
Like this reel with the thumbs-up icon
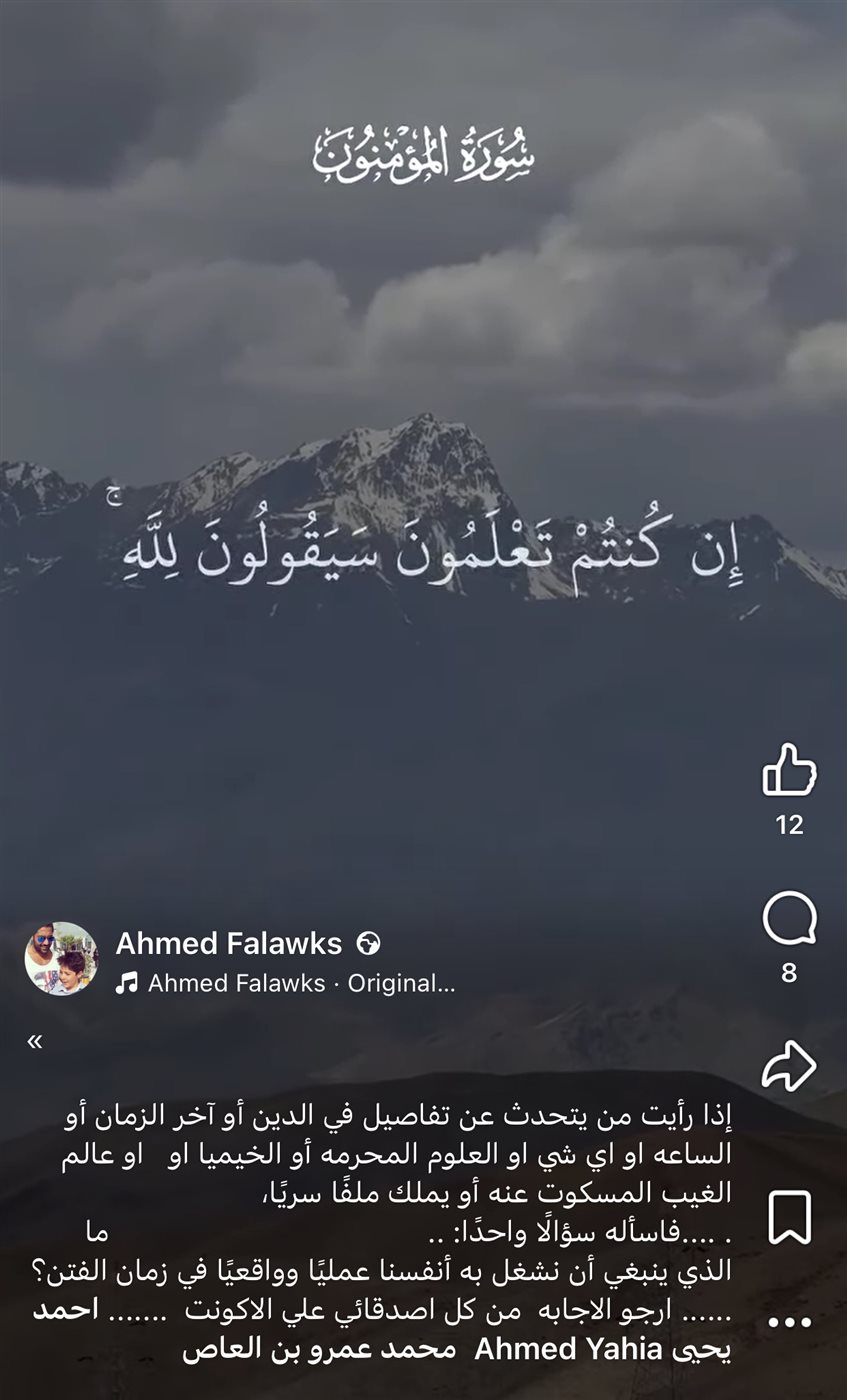coord(789,769)
